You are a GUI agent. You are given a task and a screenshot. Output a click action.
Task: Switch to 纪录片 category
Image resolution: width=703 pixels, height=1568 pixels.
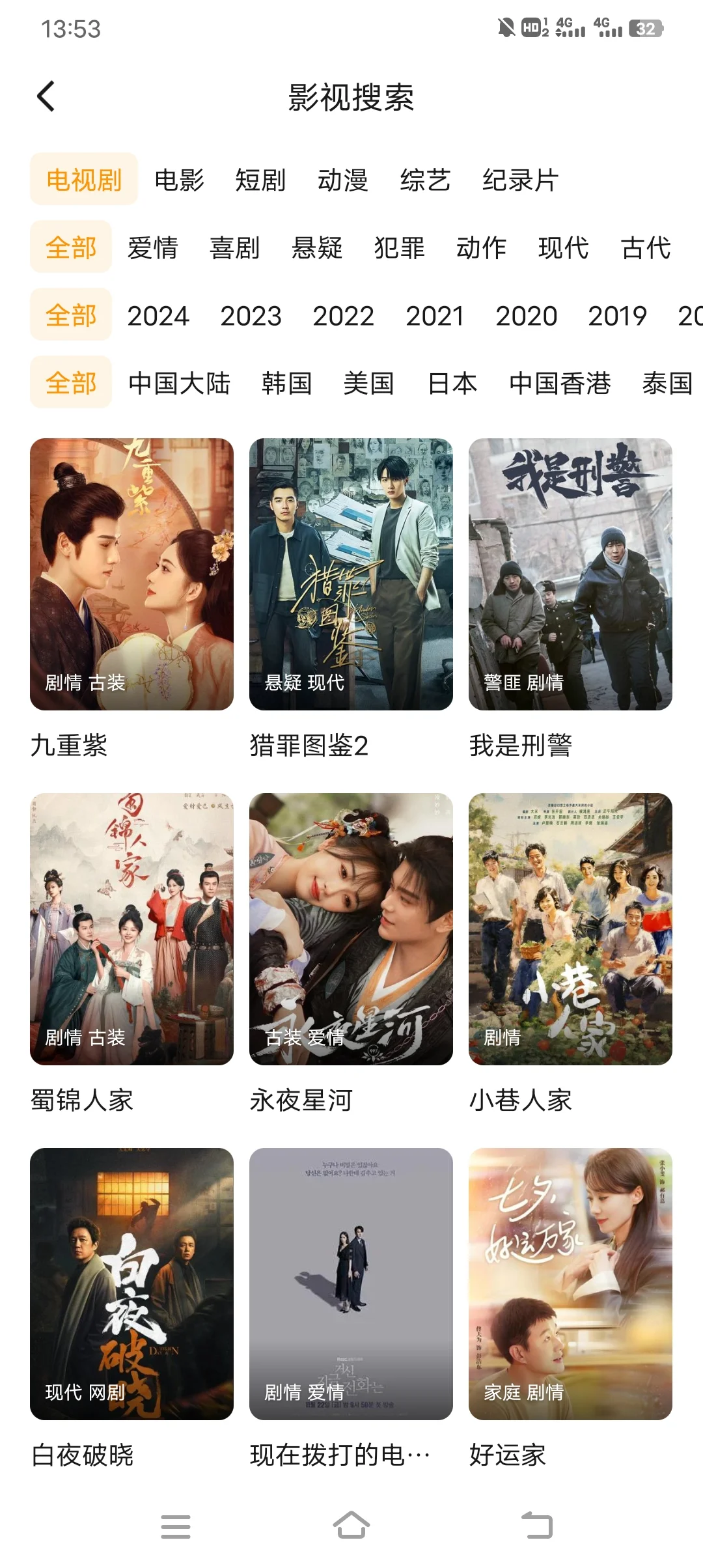(x=520, y=180)
